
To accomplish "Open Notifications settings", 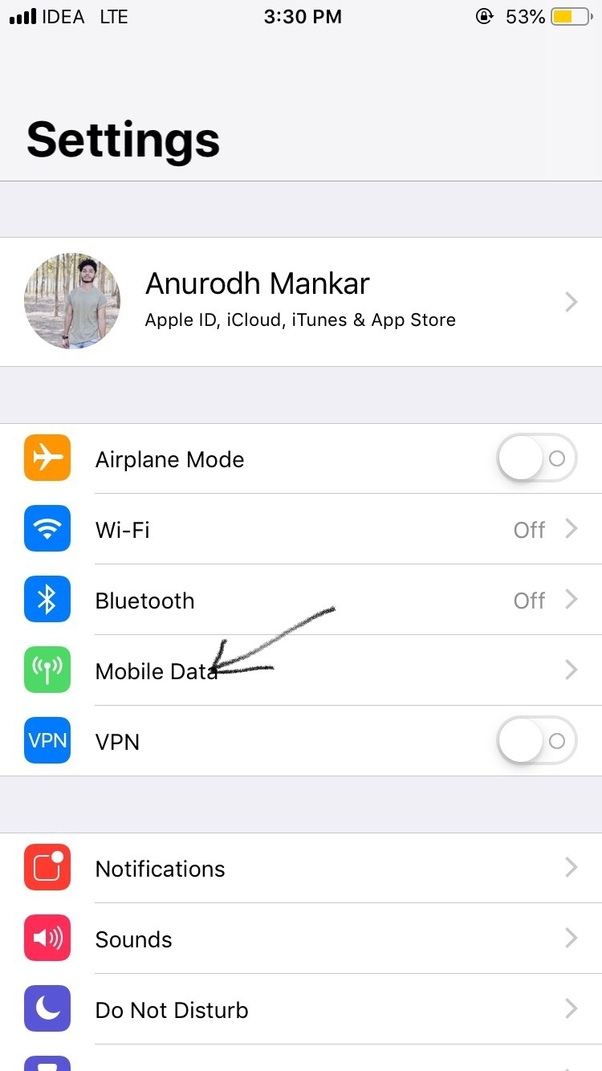I will [300, 869].
